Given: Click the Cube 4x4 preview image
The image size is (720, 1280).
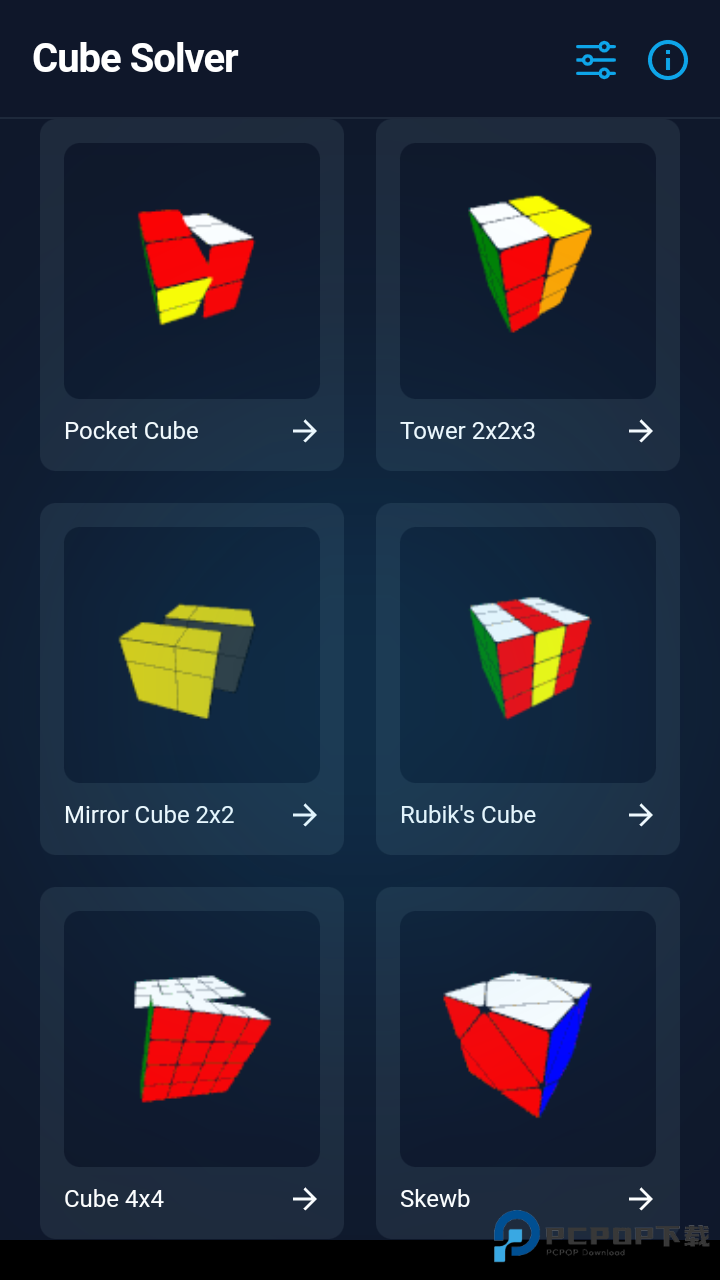Looking at the screenshot, I should coord(191,1038).
